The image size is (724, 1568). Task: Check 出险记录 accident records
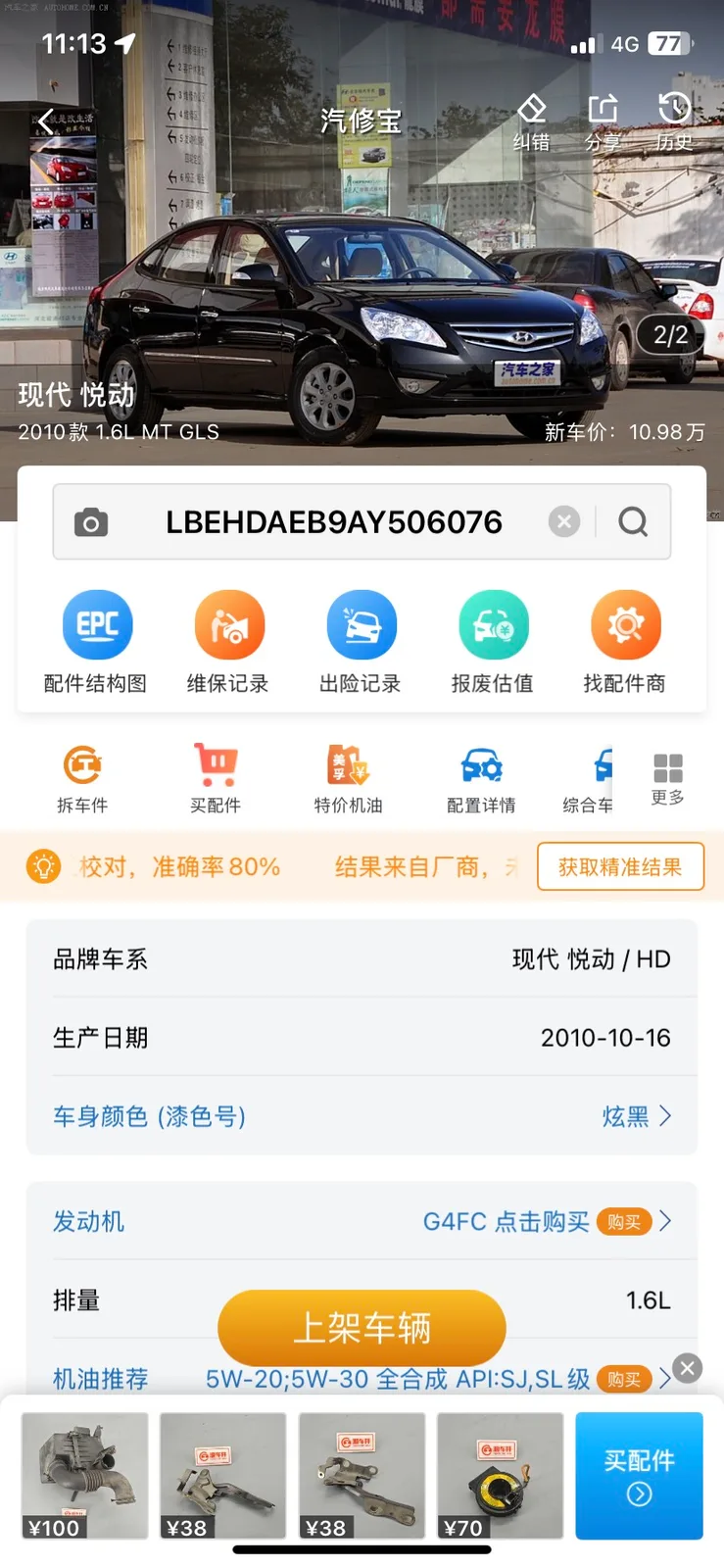point(361,643)
